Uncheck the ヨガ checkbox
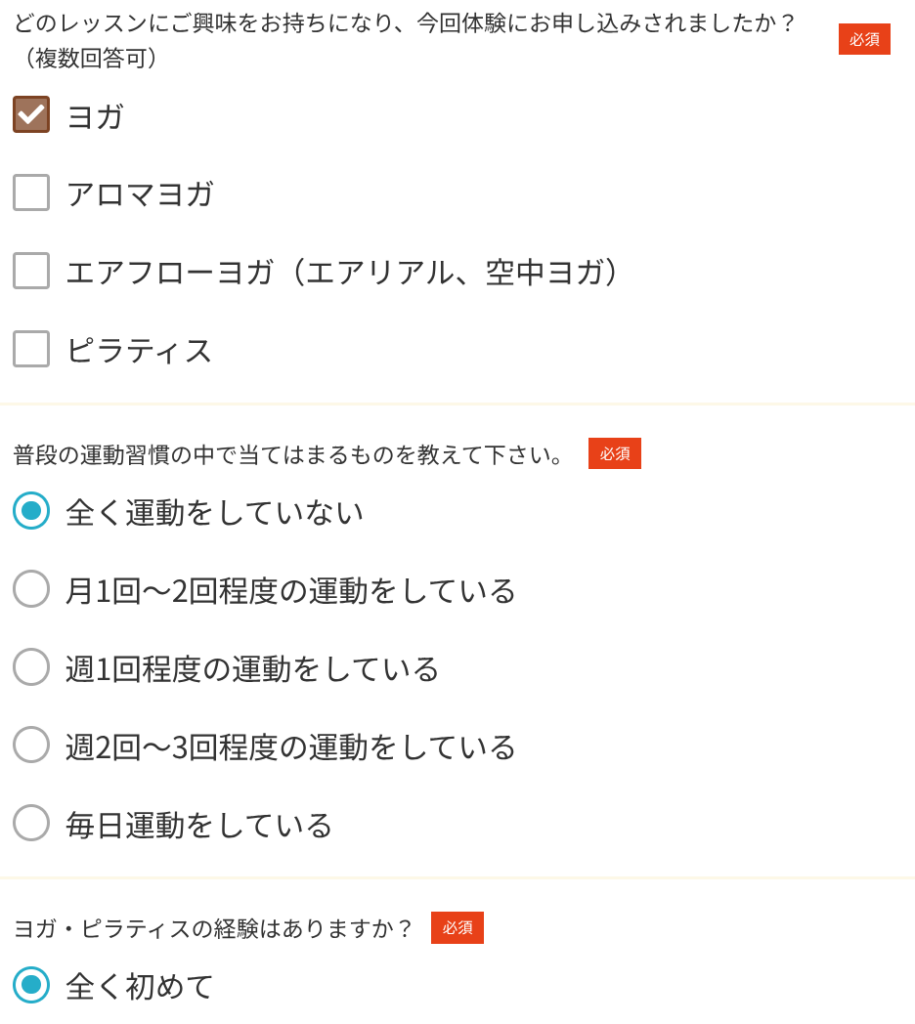This screenshot has height=1024, width=915. (31, 115)
